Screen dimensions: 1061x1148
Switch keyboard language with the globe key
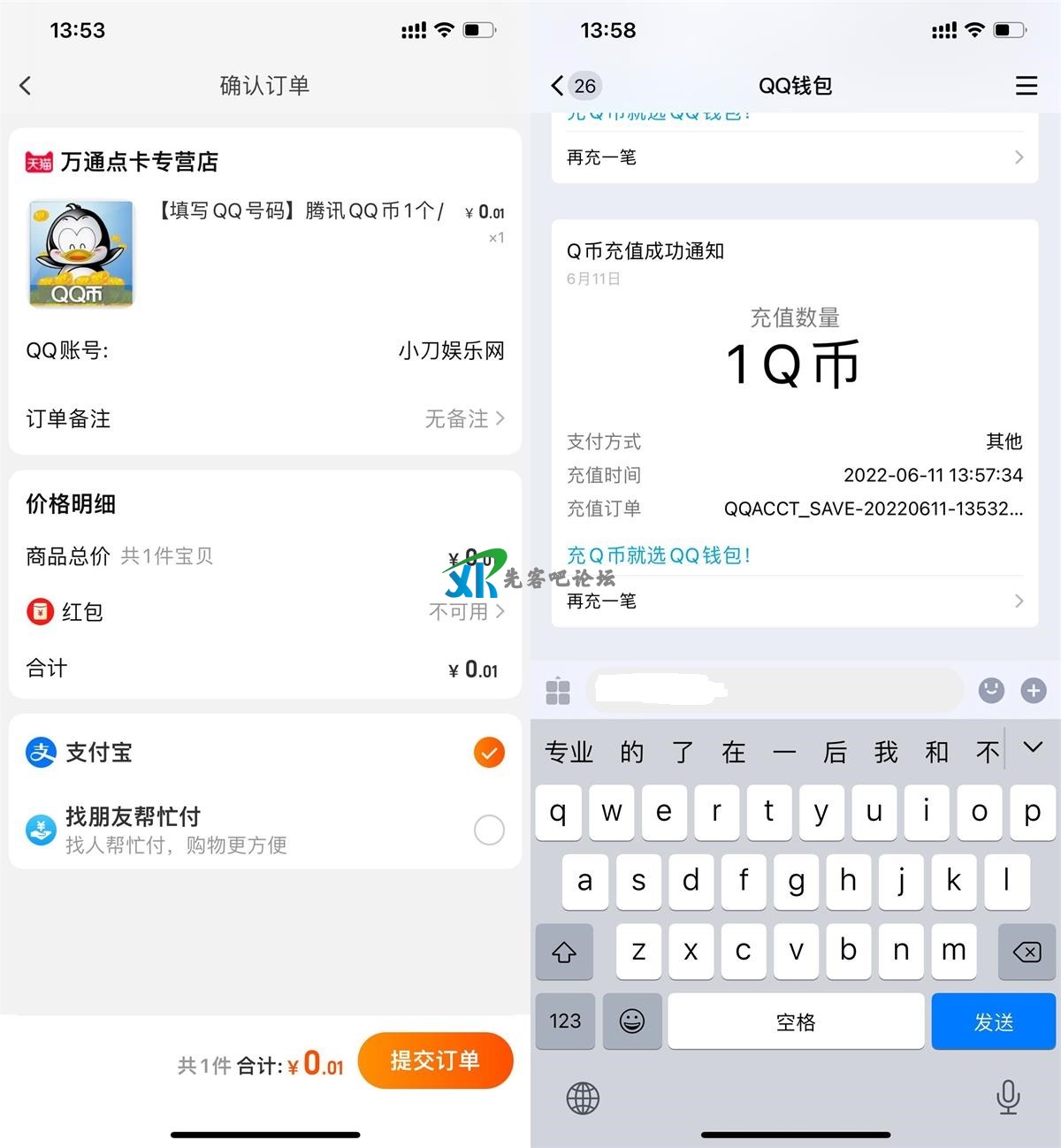point(582,1098)
